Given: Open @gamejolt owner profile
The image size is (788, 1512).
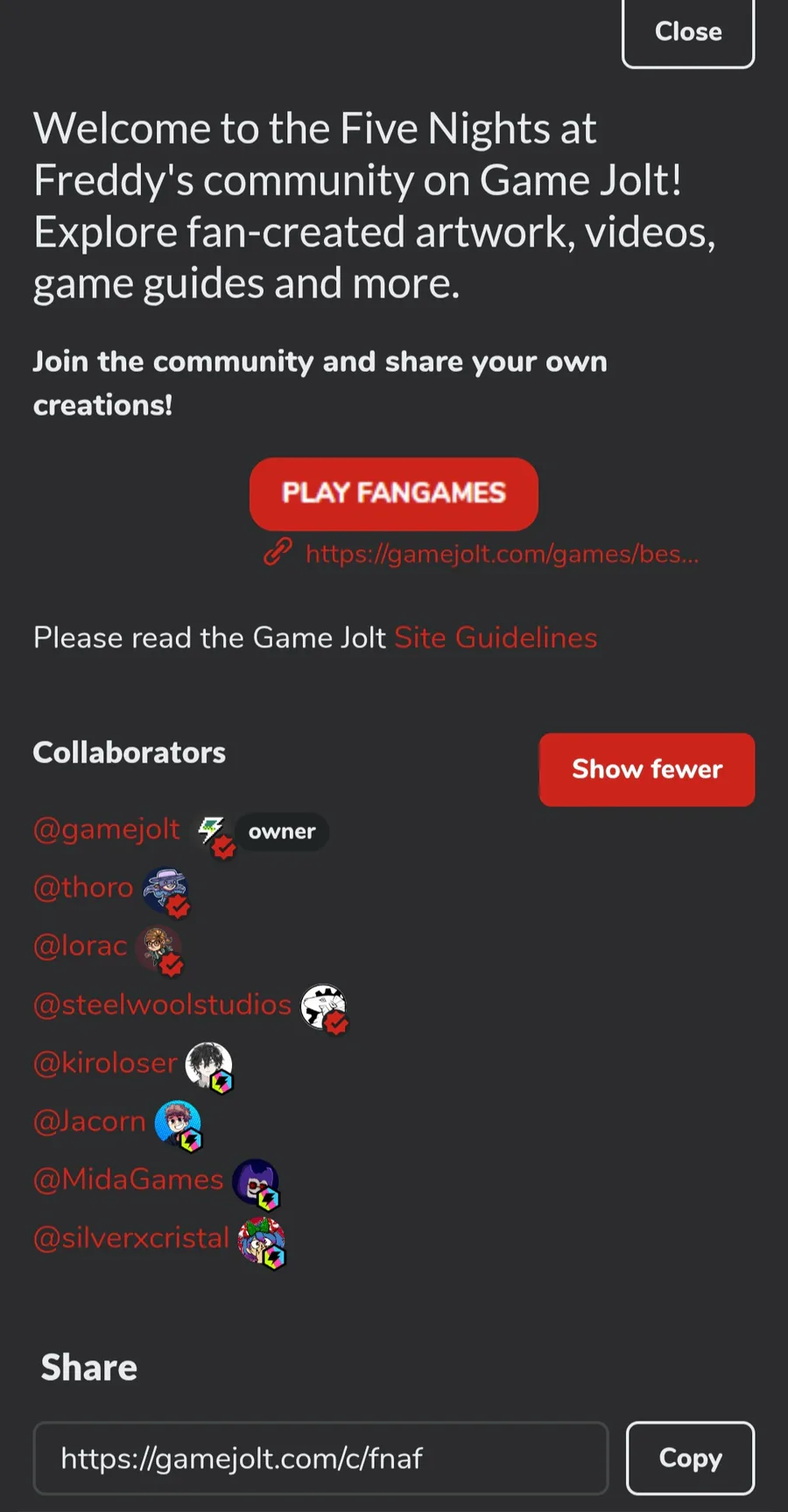Looking at the screenshot, I should 107,829.
